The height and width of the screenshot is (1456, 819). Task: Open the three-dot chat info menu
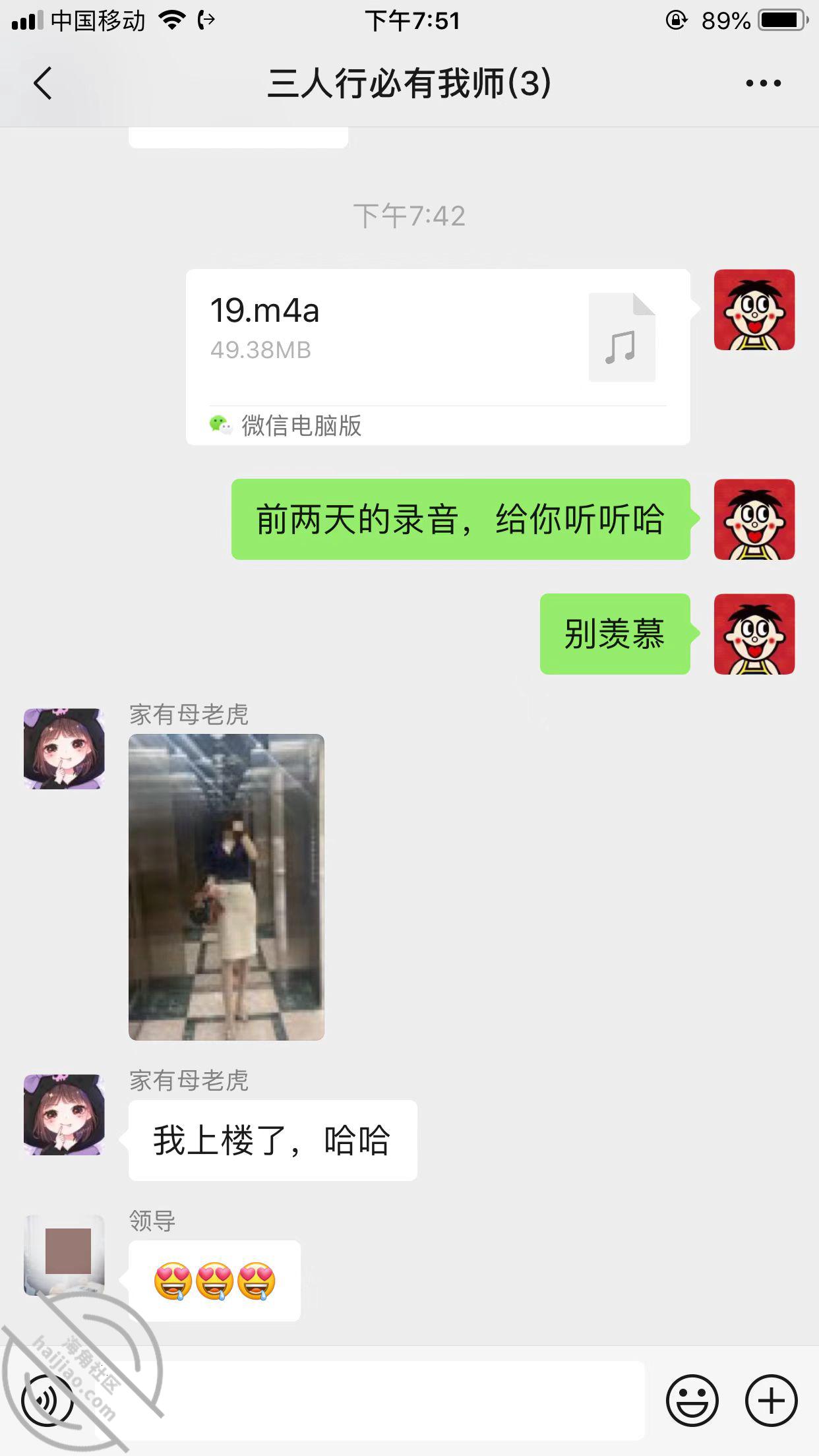click(x=763, y=84)
